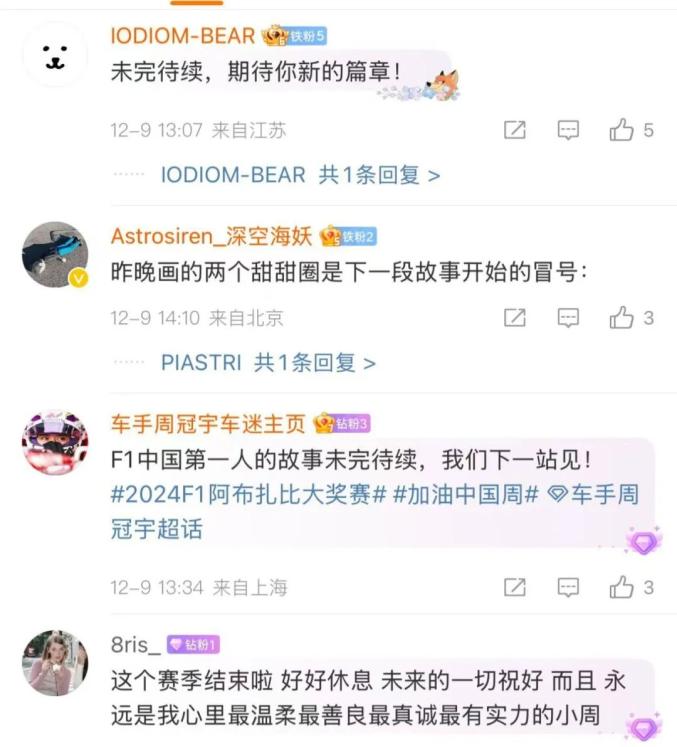
Task: Open 8ris_ profile avatar
Action: (55, 663)
